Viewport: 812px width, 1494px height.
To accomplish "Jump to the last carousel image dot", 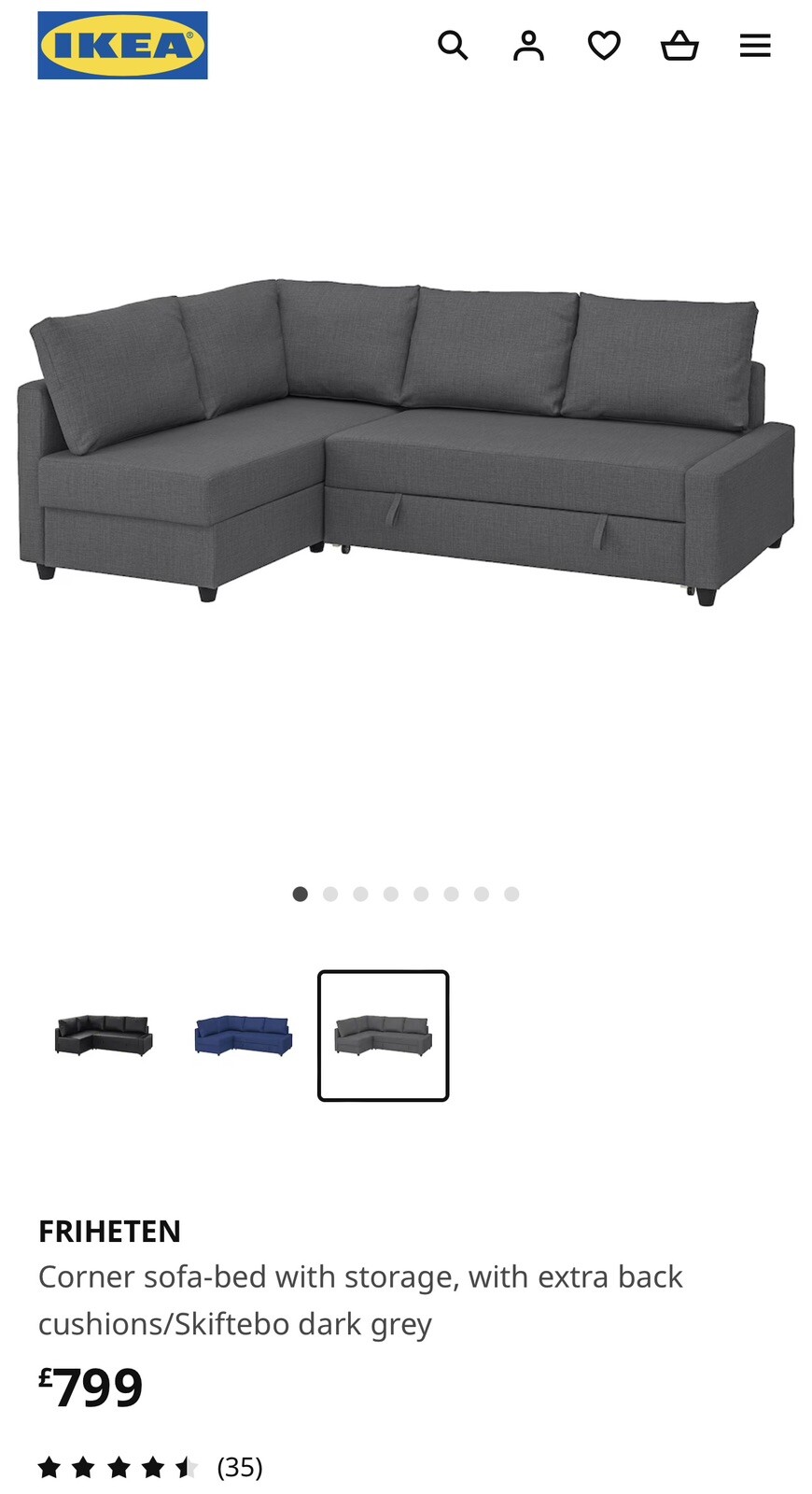I will click(x=511, y=894).
